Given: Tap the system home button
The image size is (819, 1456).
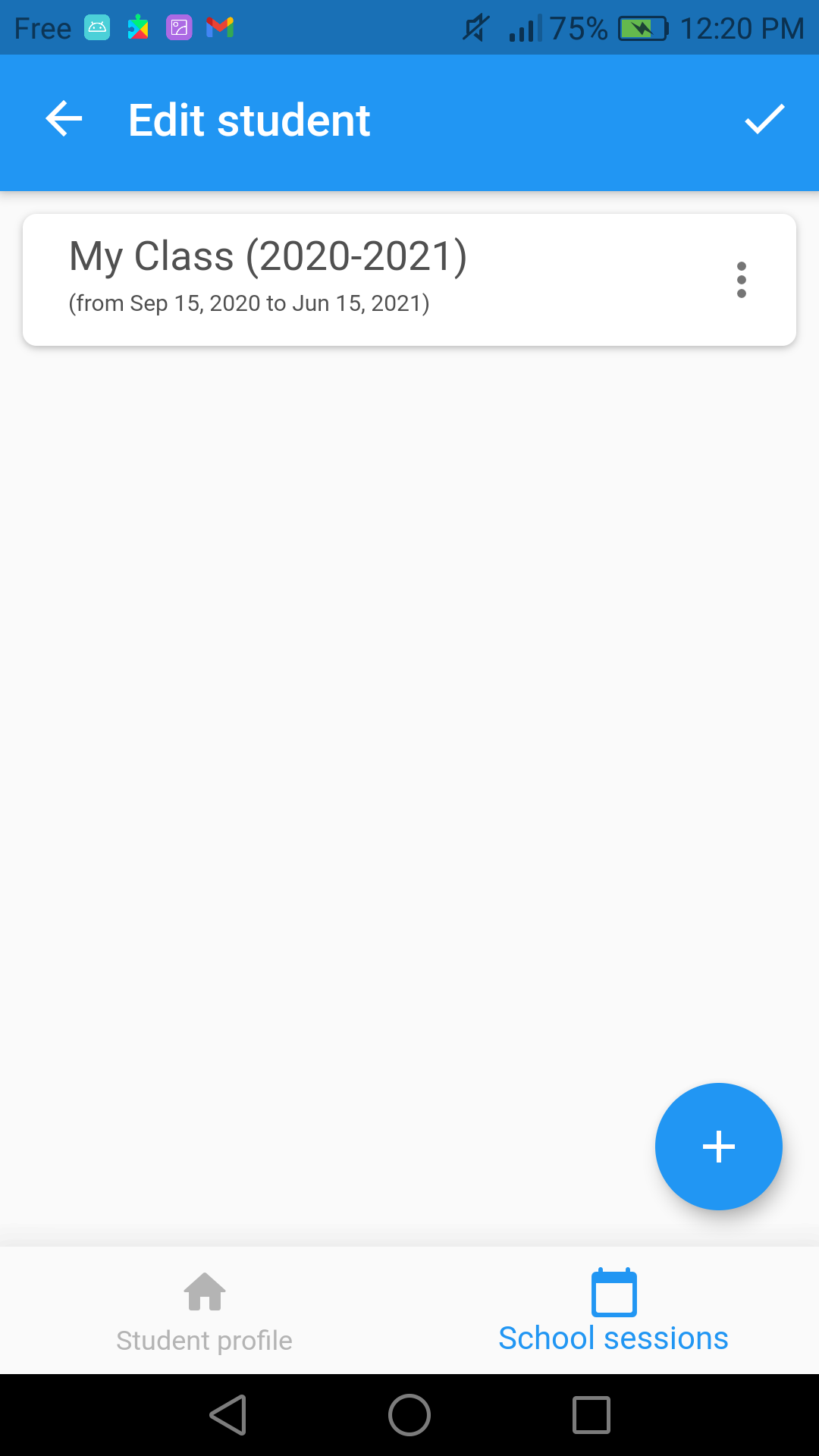Looking at the screenshot, I should tap(409, 1415).
